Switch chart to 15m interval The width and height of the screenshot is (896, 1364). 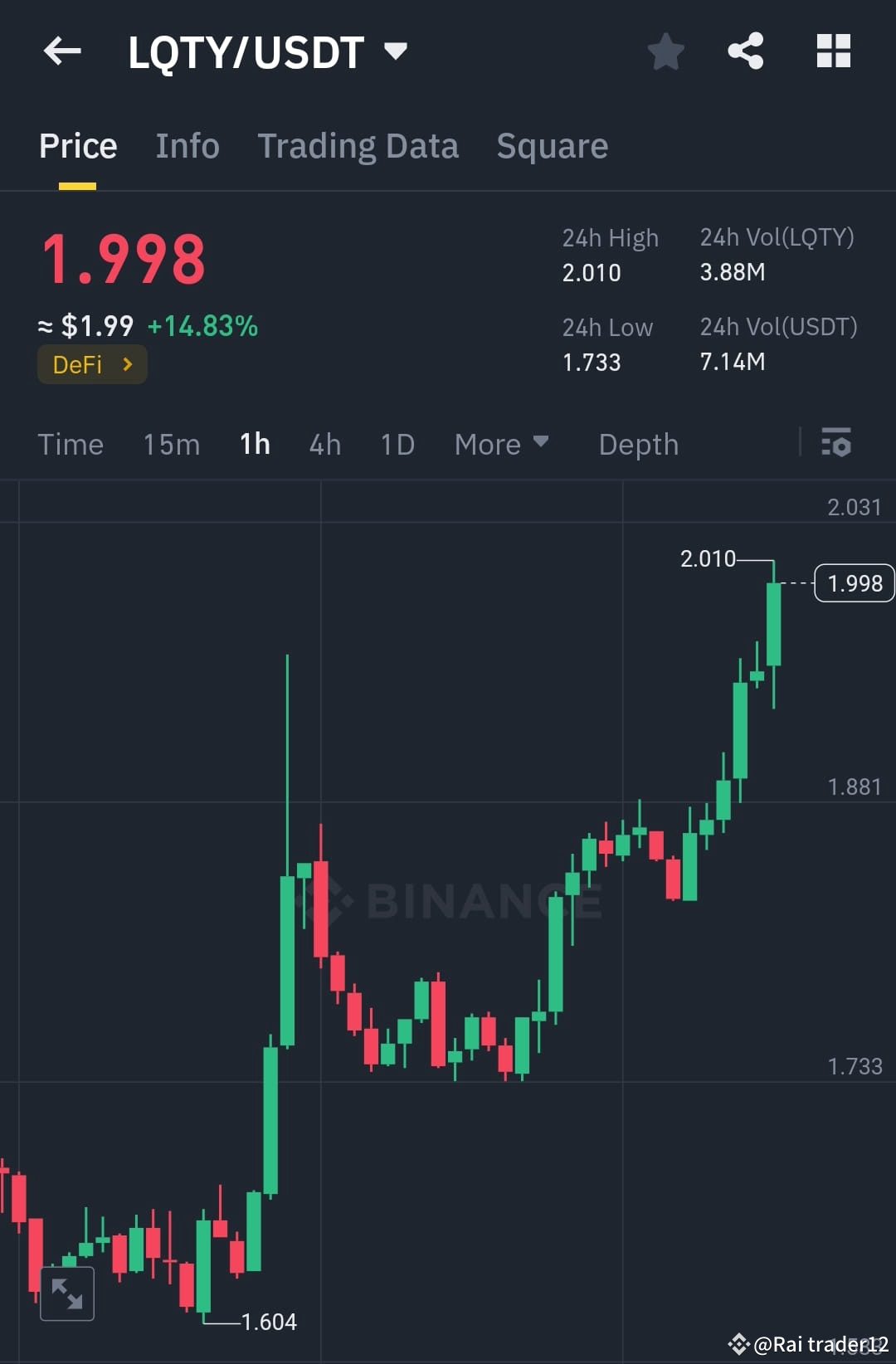click(170, 444)
